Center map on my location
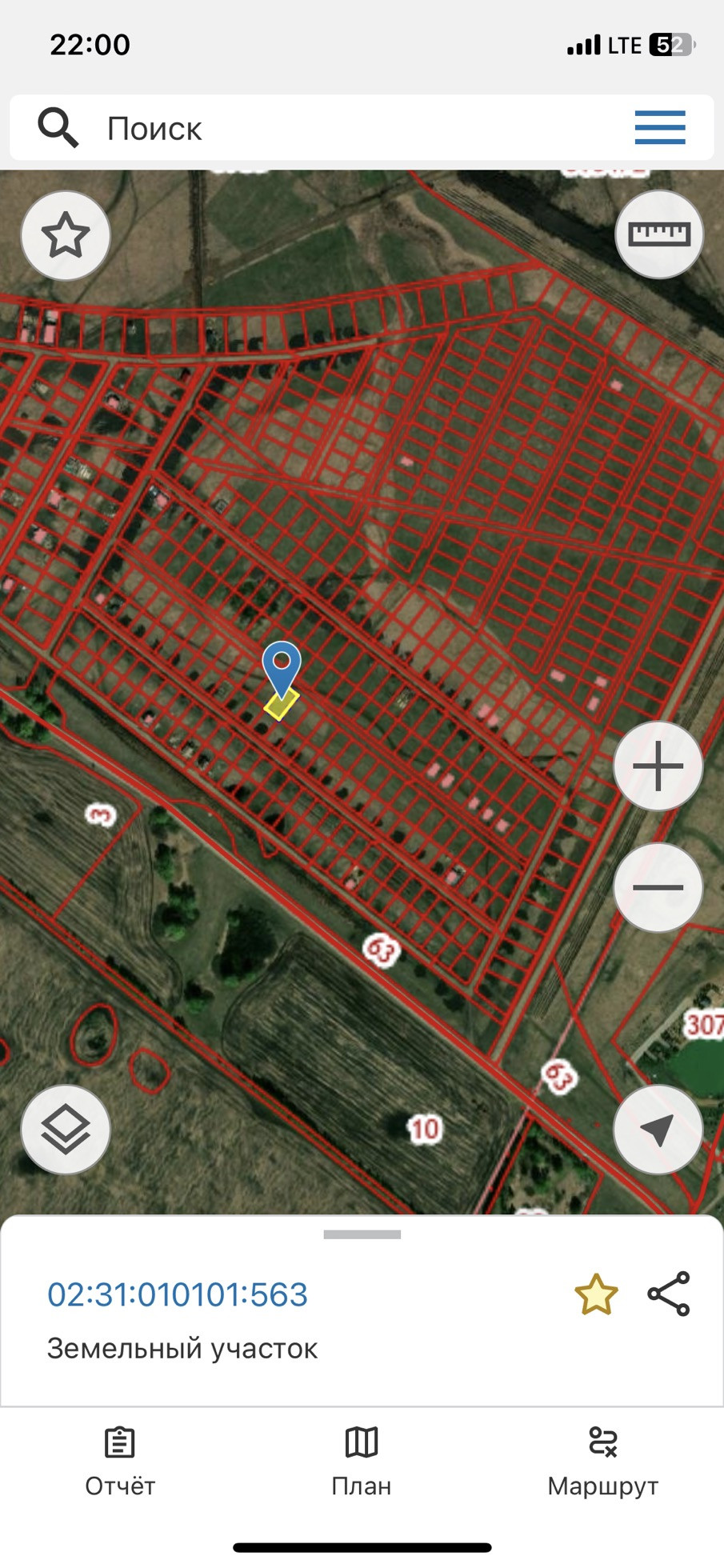Screen dimensions: 724x1568 [658, 1130]
